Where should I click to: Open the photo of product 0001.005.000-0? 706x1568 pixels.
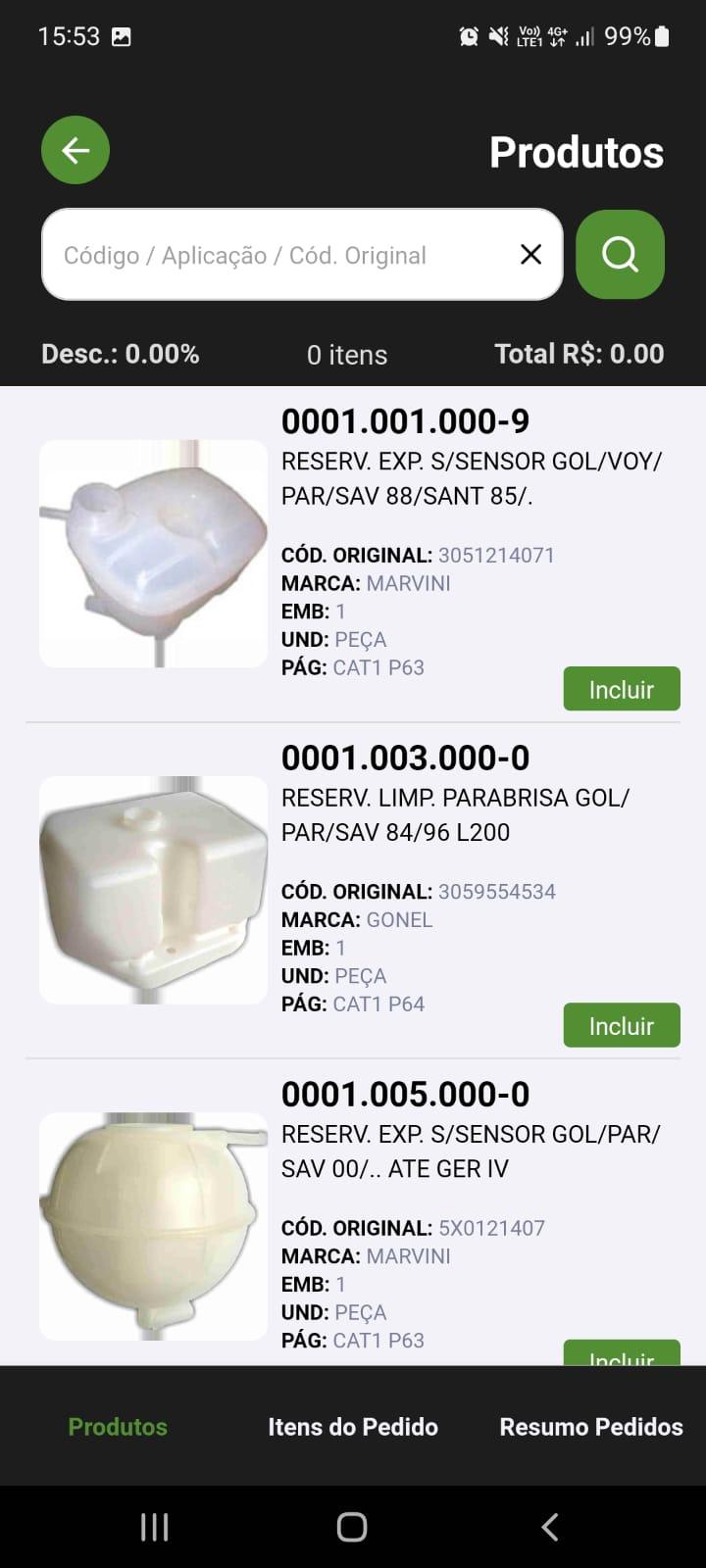154,1226
